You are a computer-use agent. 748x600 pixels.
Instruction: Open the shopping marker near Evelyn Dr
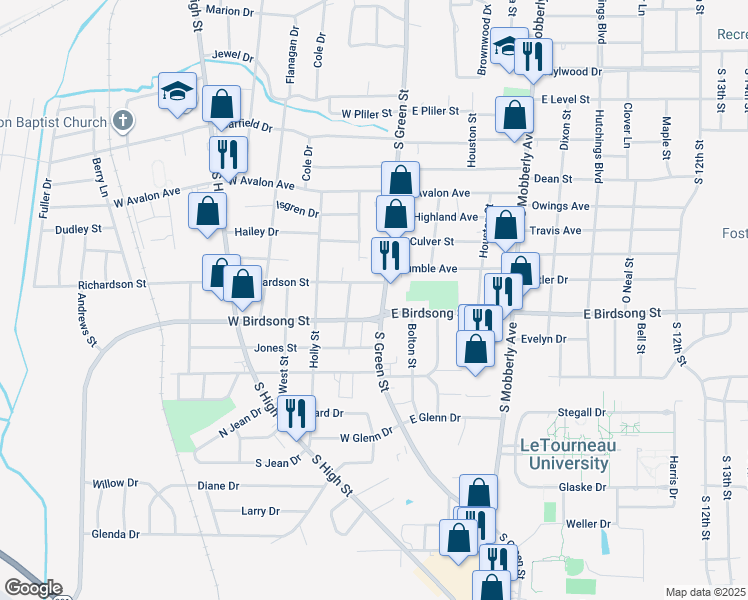tap(475, 350)
